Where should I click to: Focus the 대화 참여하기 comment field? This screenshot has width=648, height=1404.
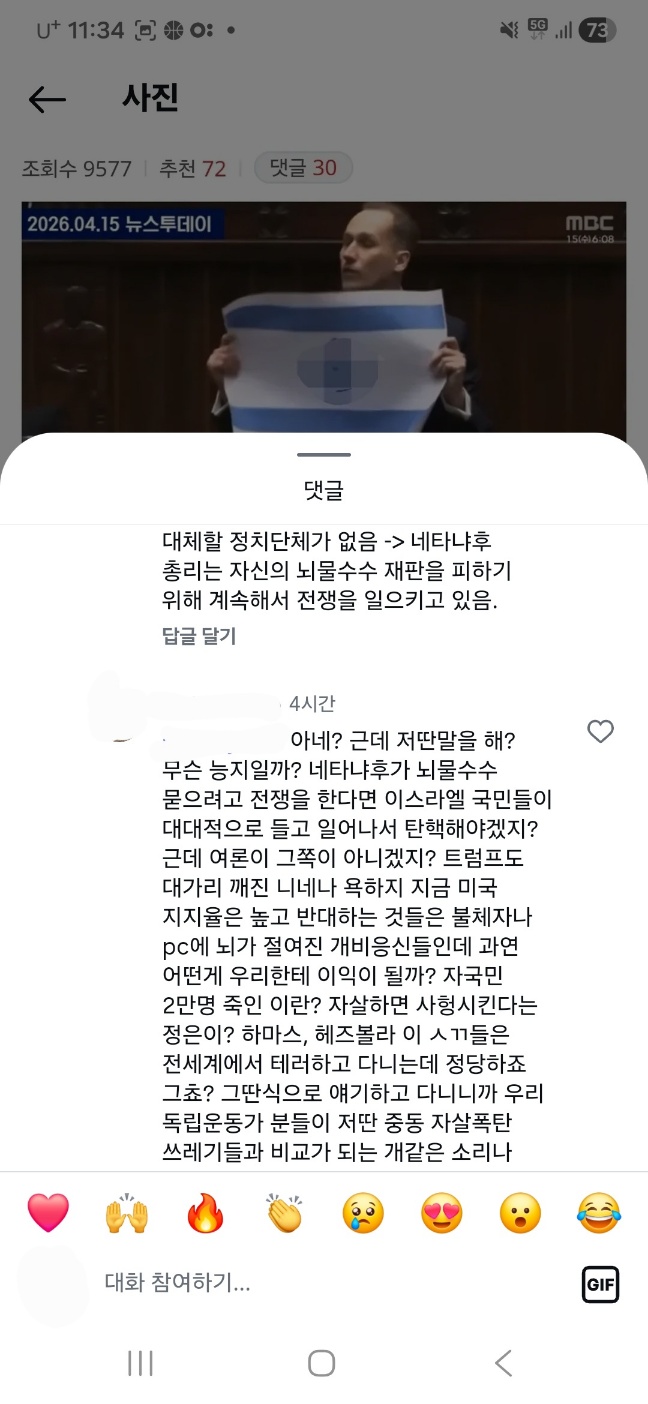pos(300,1283)
